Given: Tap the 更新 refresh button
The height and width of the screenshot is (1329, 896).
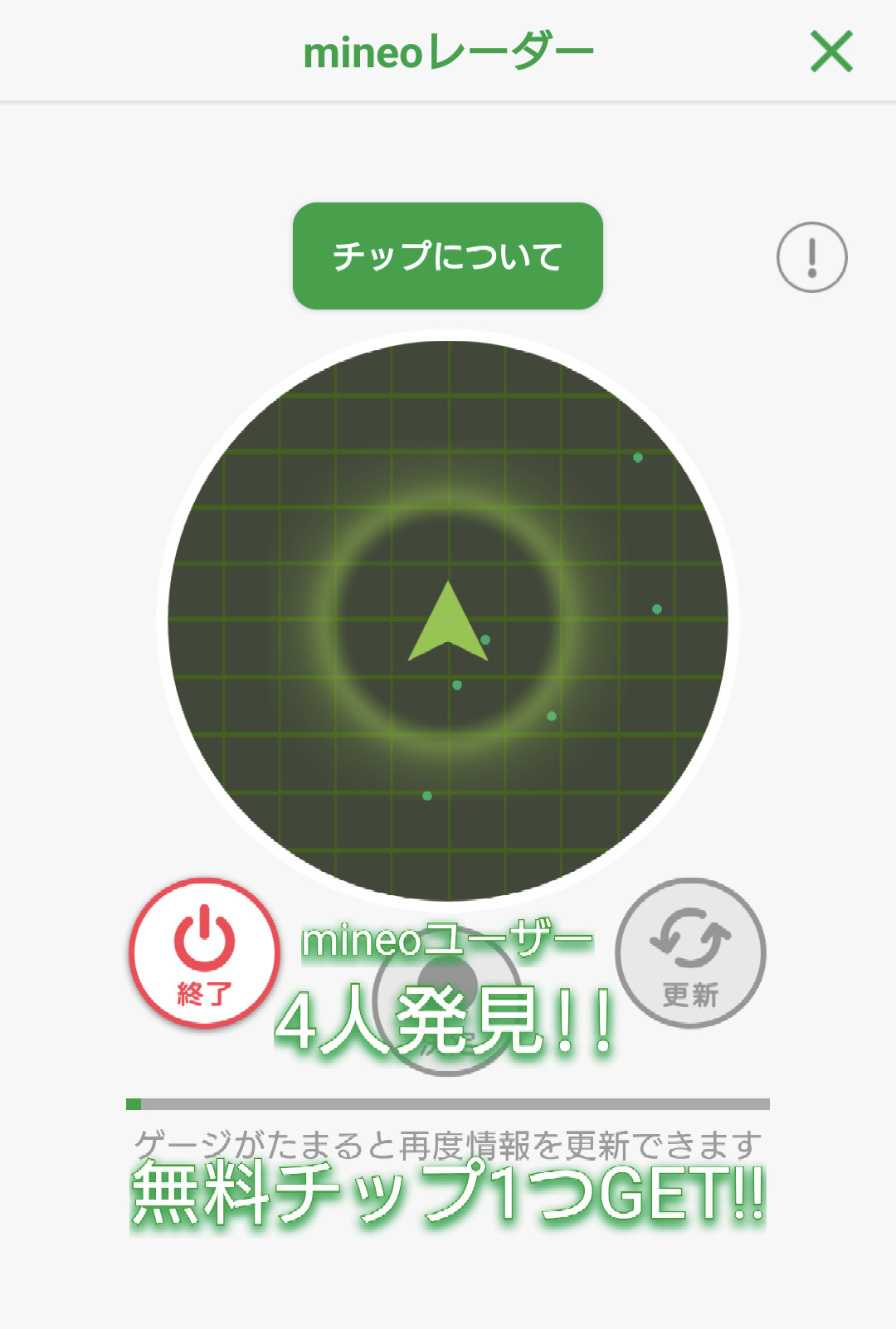Looking at the screenshot, I should click(690, 953).
